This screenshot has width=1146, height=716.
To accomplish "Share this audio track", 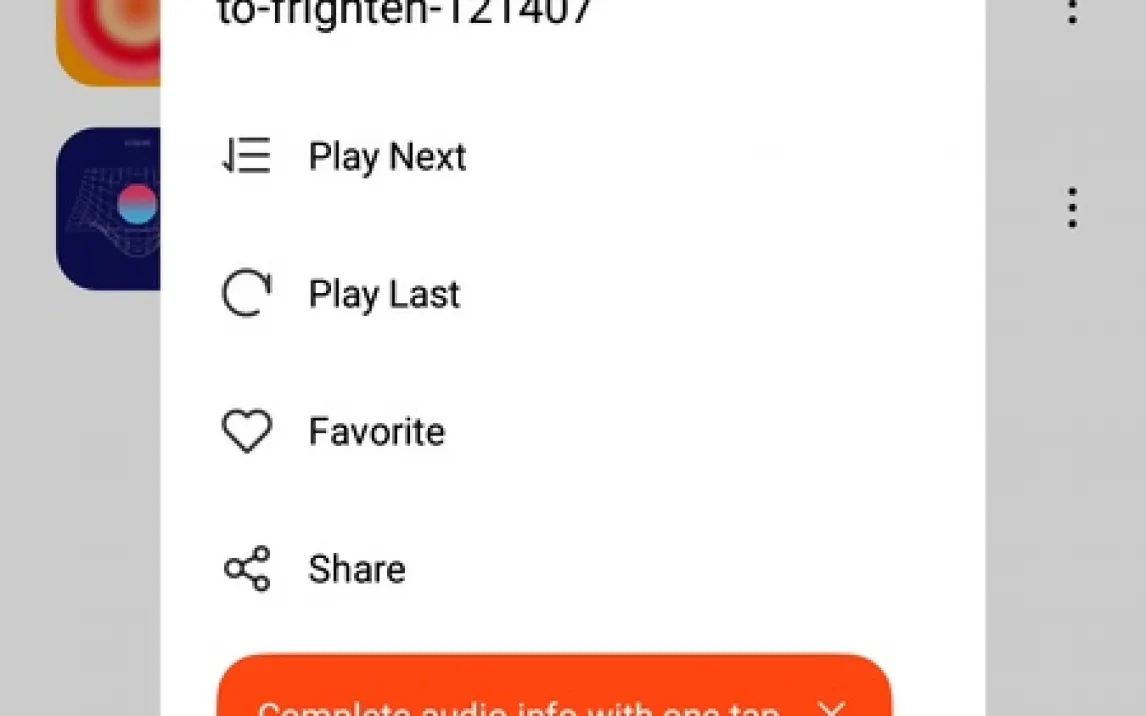I will 356,569.
